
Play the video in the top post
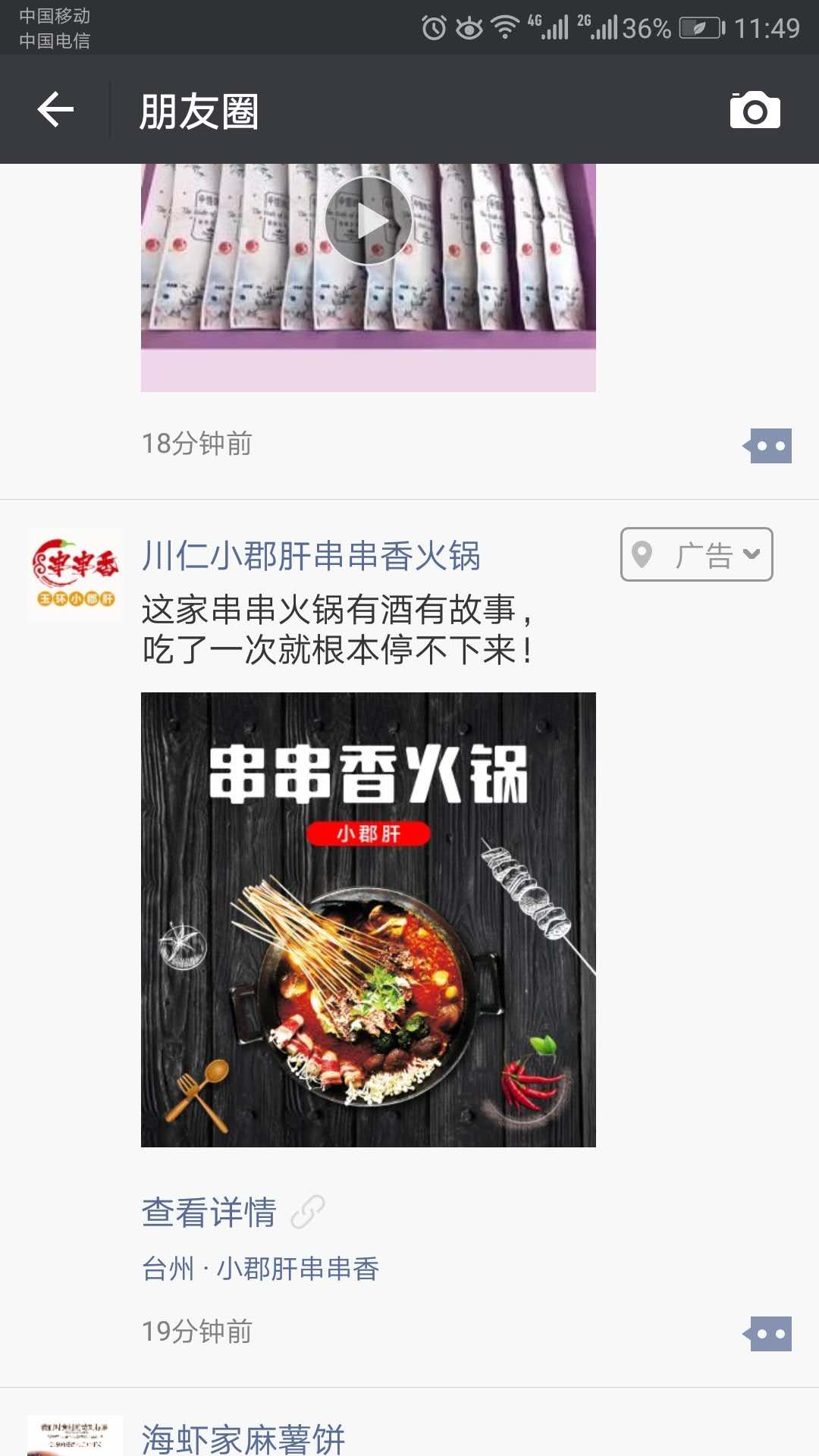point(369,221)
